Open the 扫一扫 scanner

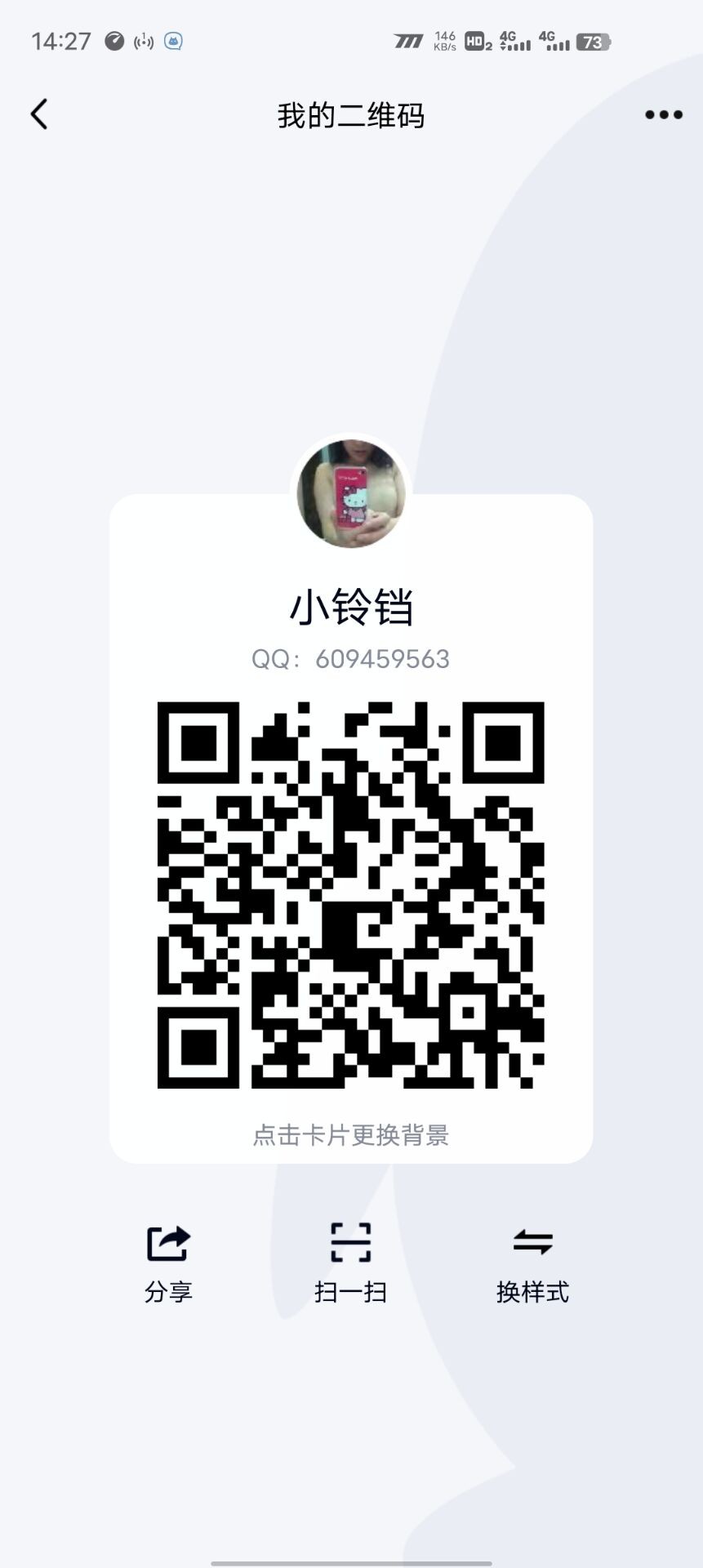[350, 1263]
